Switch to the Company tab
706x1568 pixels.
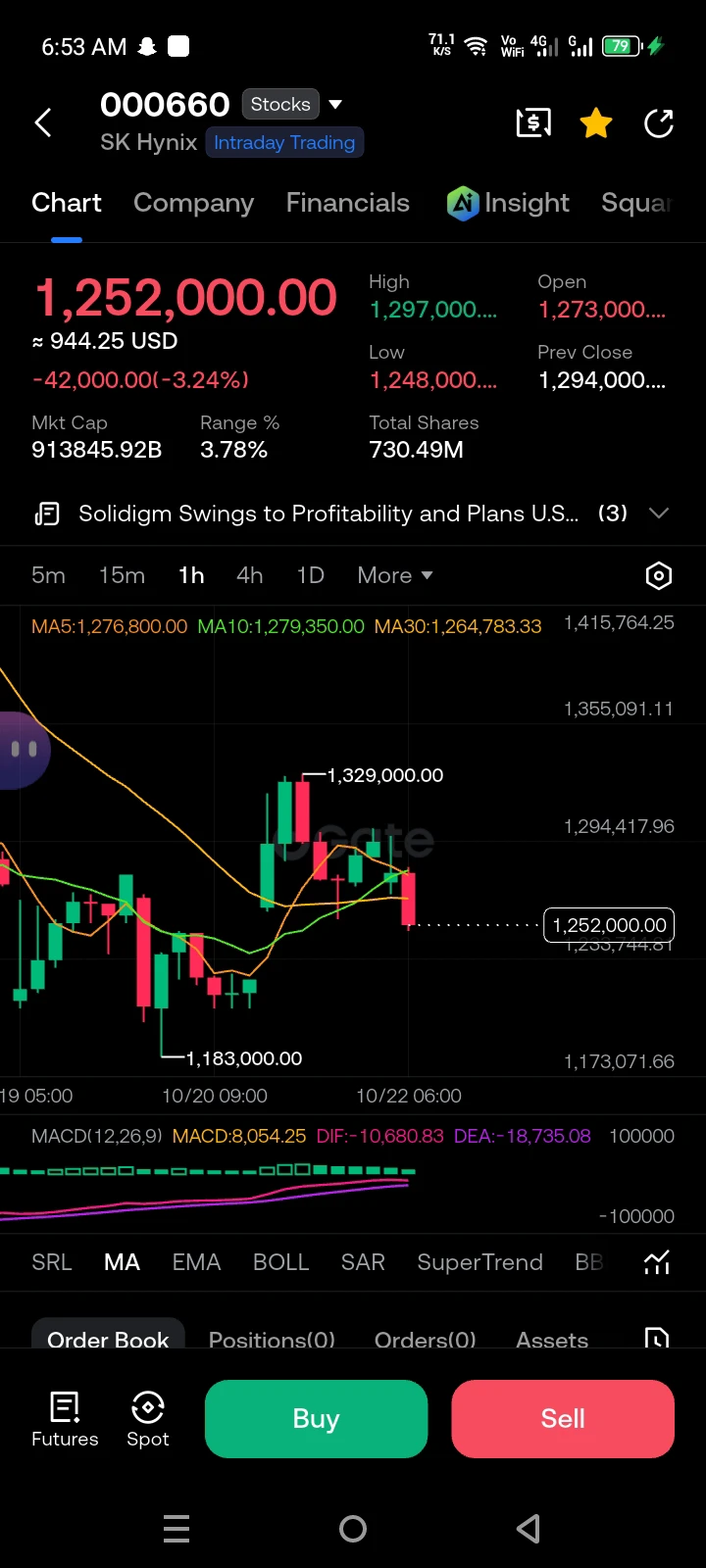point(193,203)
